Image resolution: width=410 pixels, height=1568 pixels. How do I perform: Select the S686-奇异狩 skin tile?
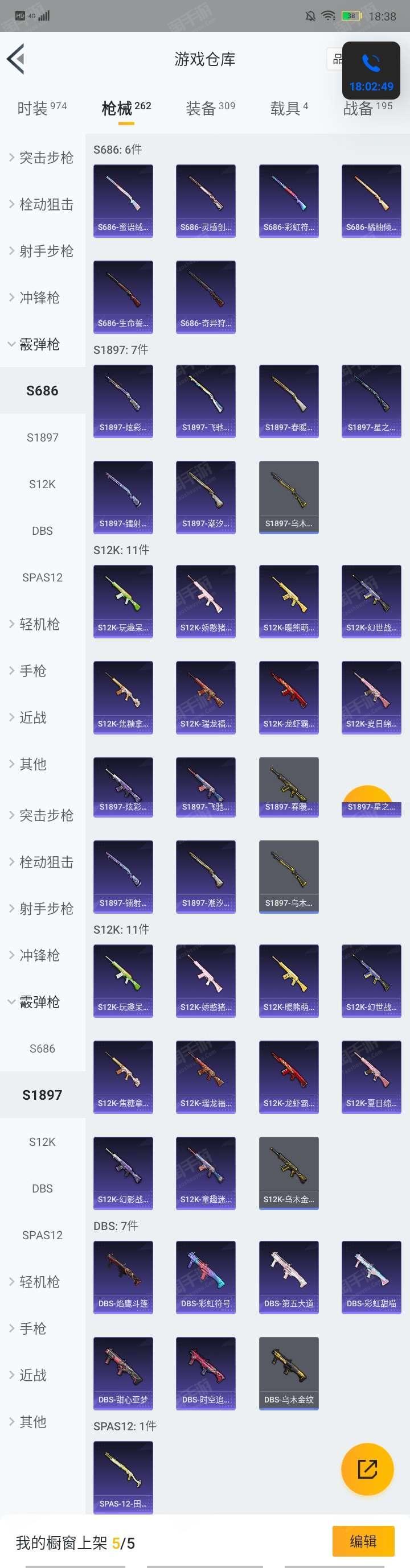pos(206,296)
